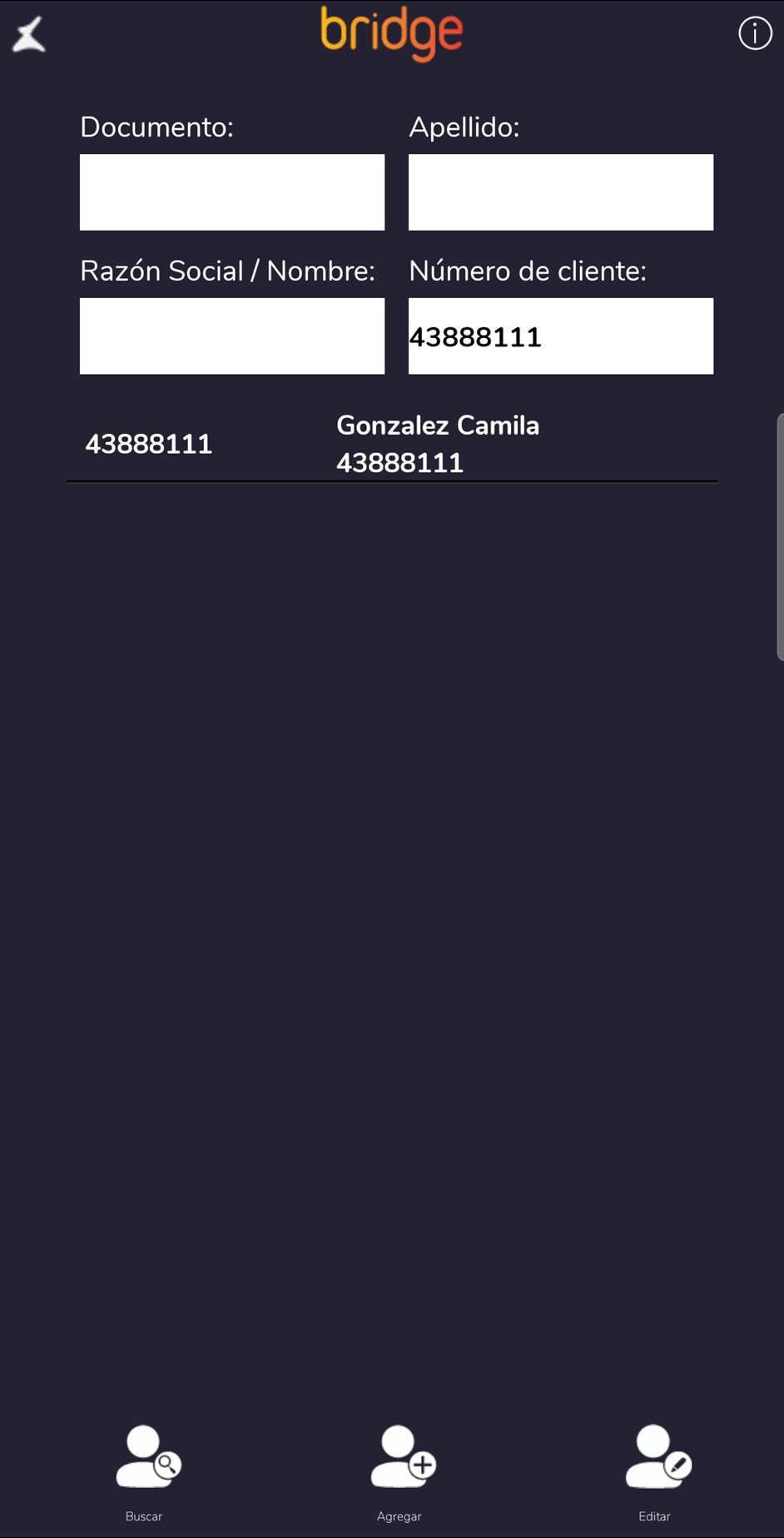Tap the Razón Social / Nombre field
Screen dimensions: 784x1538
point(232,336)
